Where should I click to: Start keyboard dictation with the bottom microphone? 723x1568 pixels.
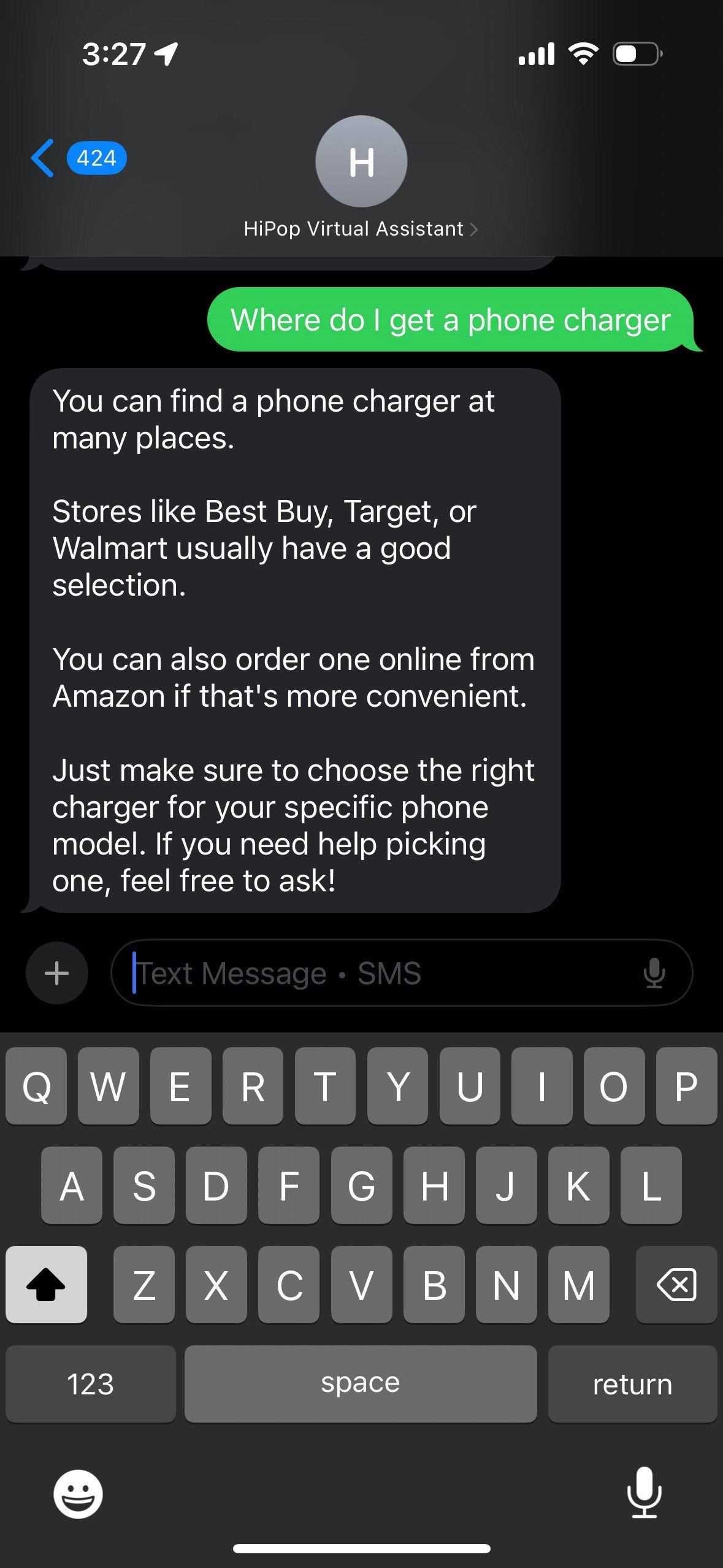[644, 1492]
